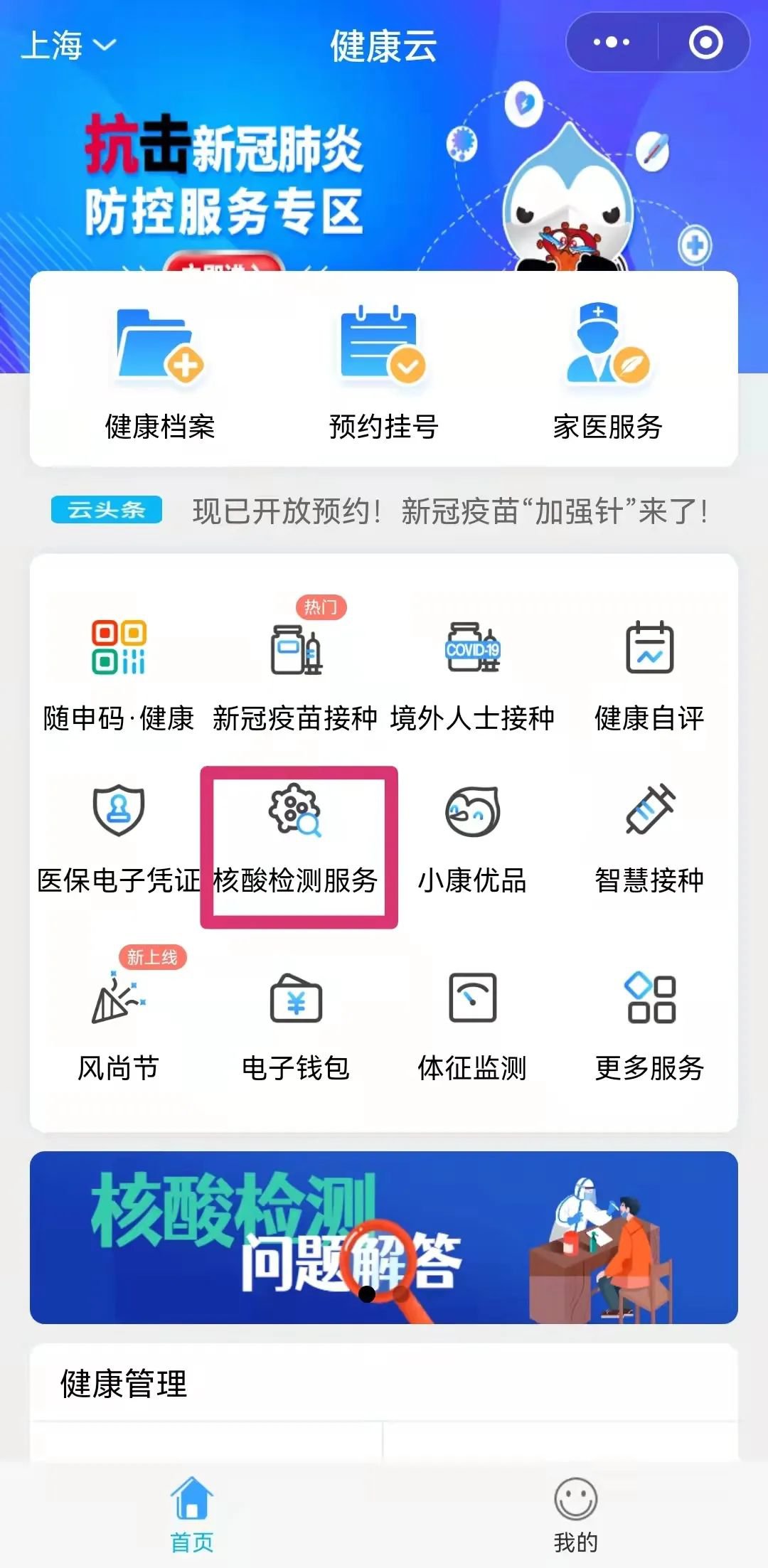Open 小康优品 shop
Image resolution: width=768 pixels, height=1568 pixels.
pos(472,839)
